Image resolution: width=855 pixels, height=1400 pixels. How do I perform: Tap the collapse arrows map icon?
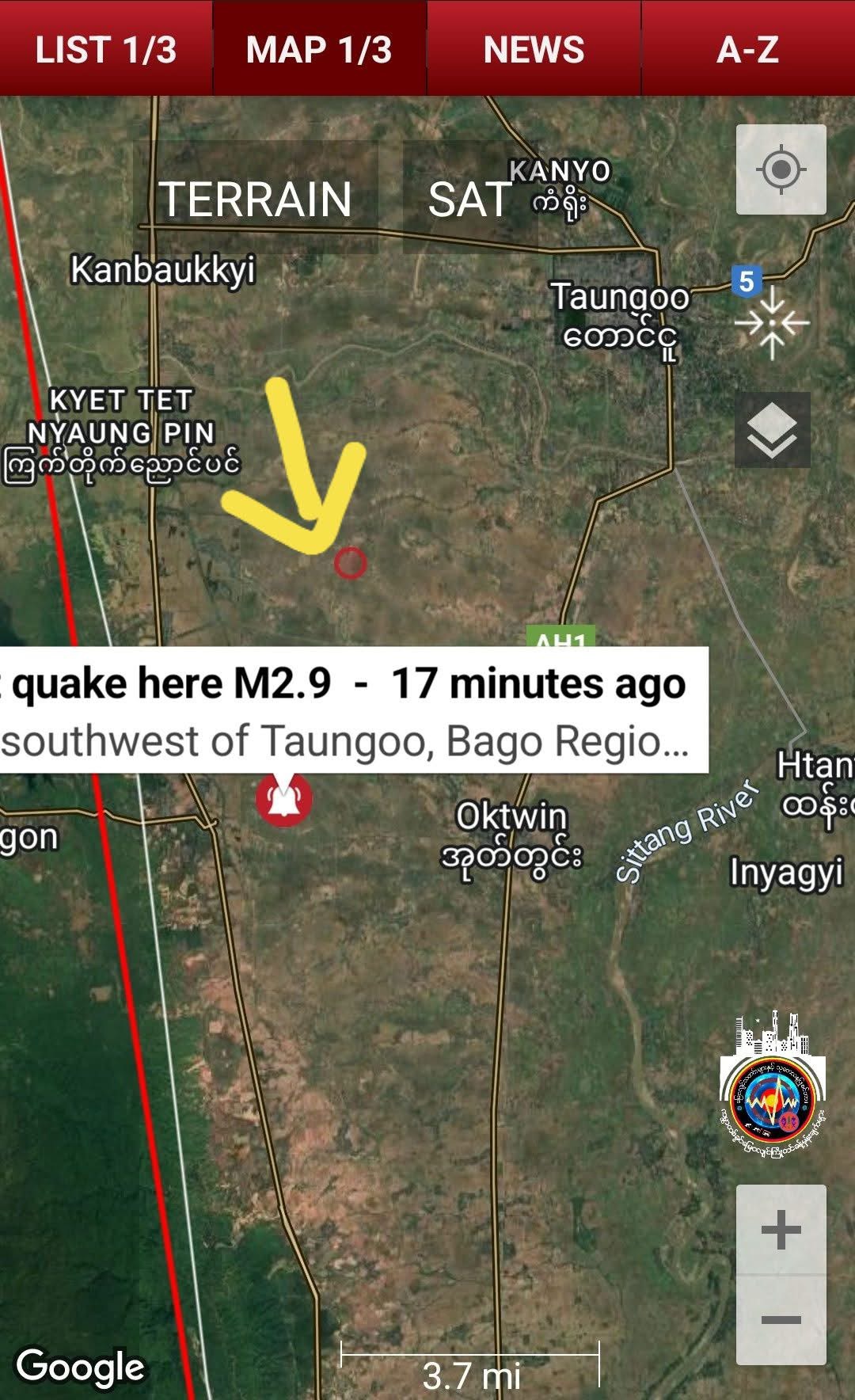point(772,323)
